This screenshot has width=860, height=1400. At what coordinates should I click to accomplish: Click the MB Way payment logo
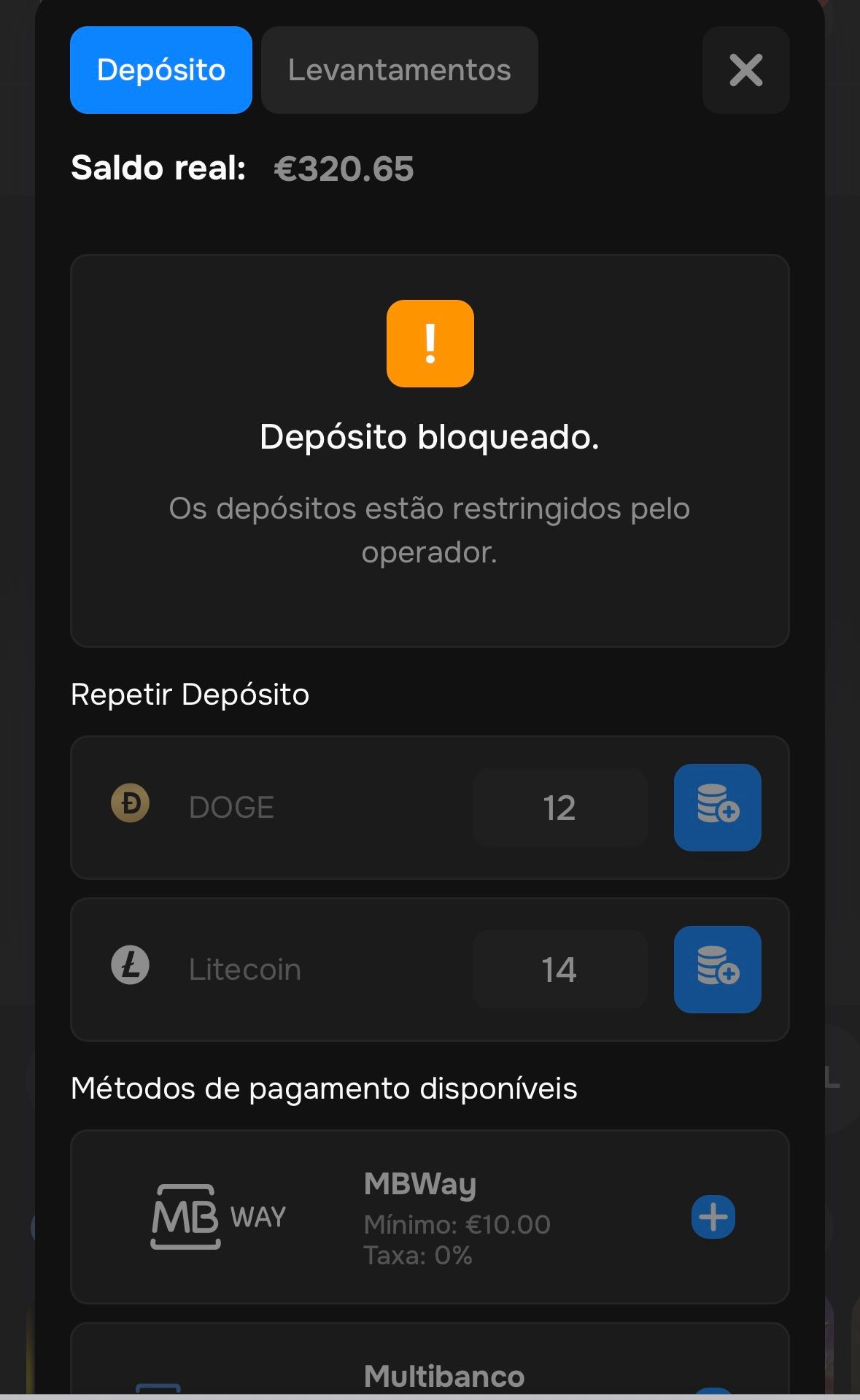[x=219, y=1215]
